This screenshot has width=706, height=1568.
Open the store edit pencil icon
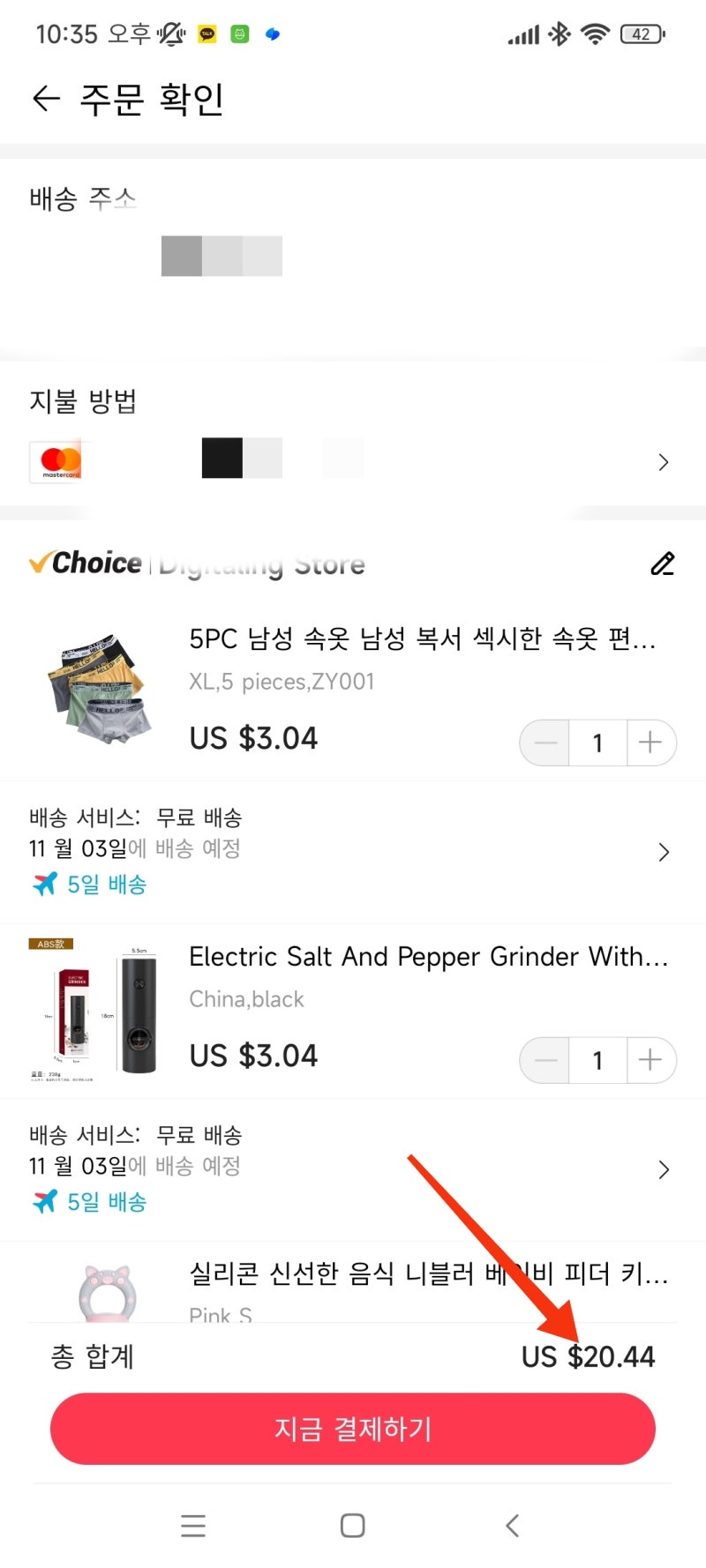[663, 564]
